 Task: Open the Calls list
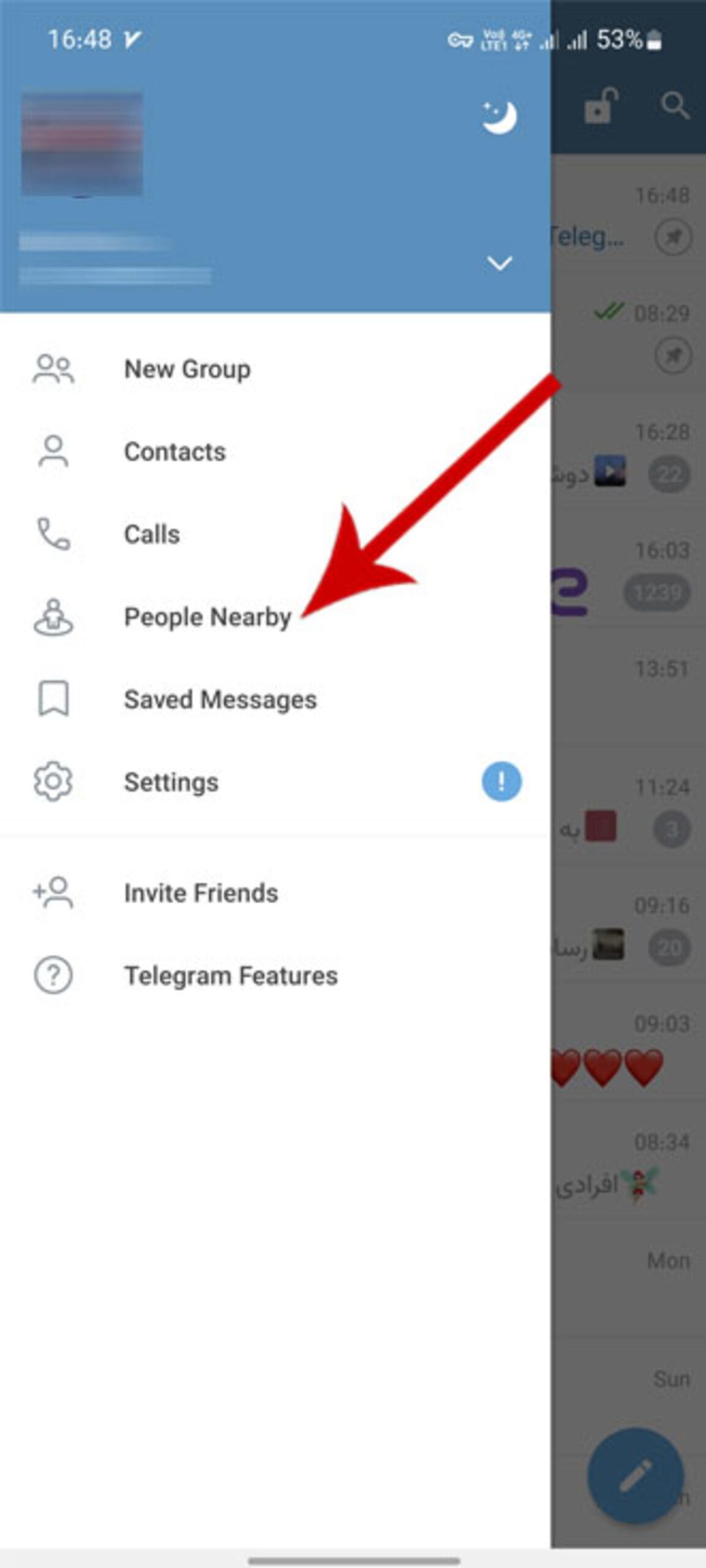tap(275, 535)
